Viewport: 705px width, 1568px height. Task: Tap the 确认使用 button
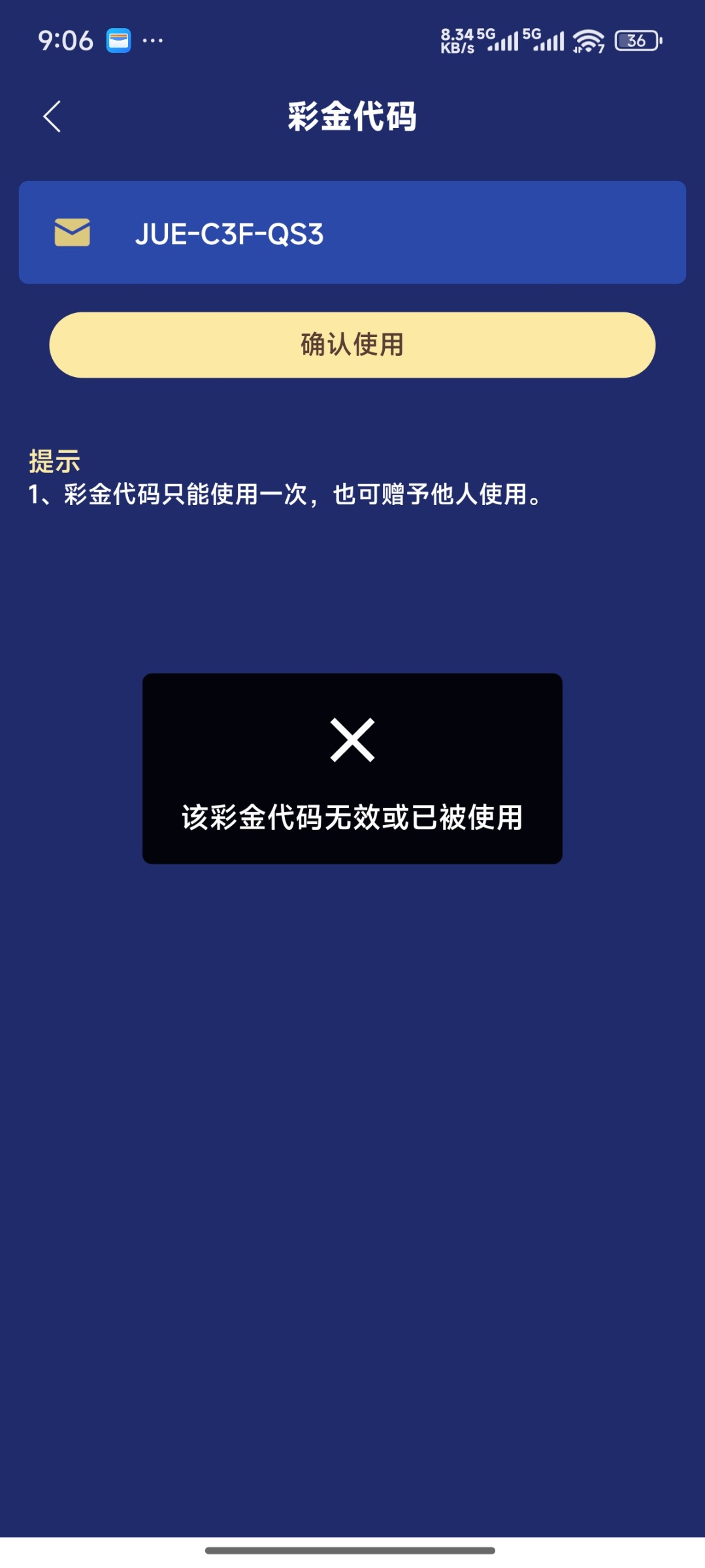[x=352, y=345]
